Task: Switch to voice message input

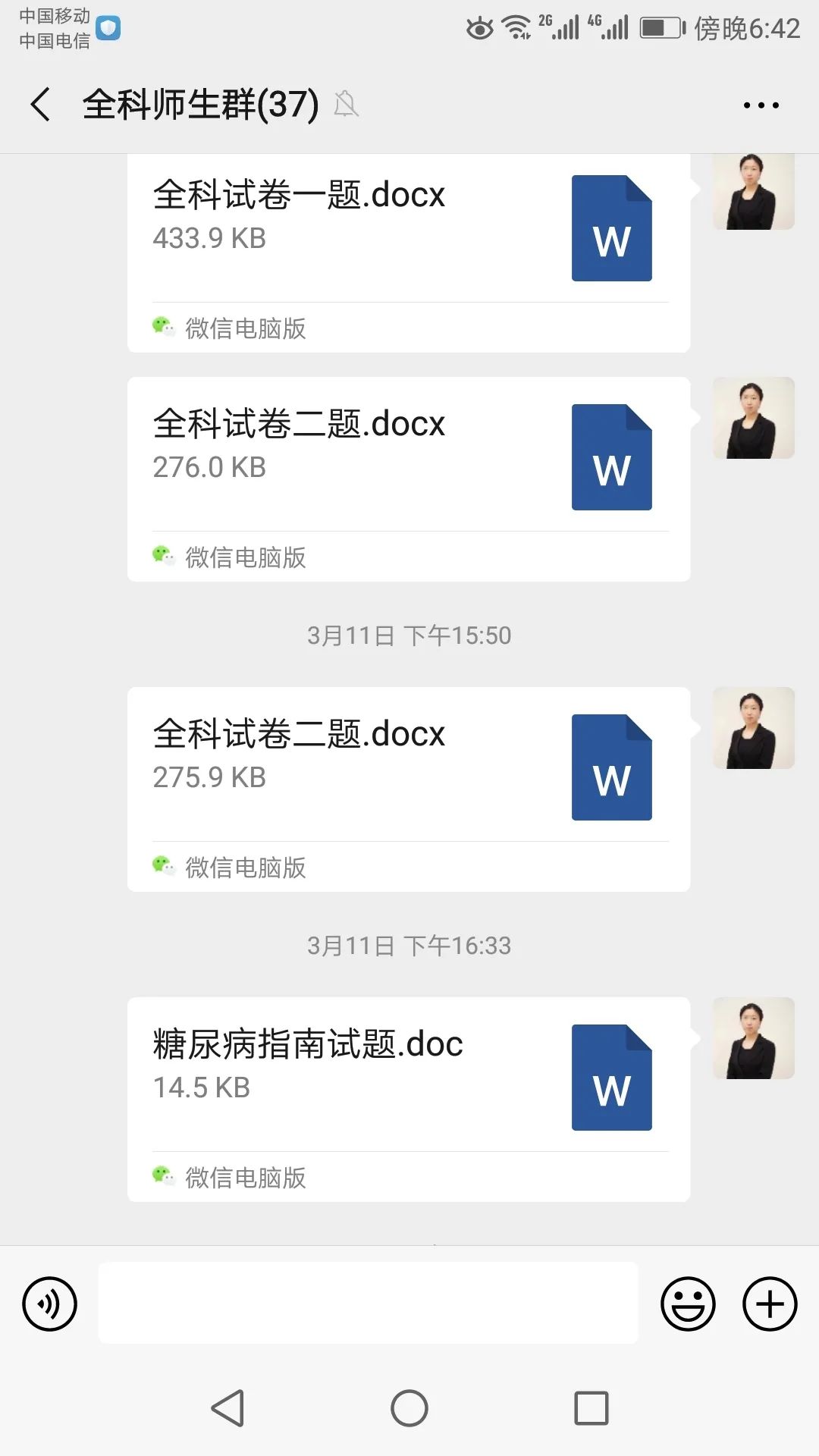Action: tap(50, 1304)
